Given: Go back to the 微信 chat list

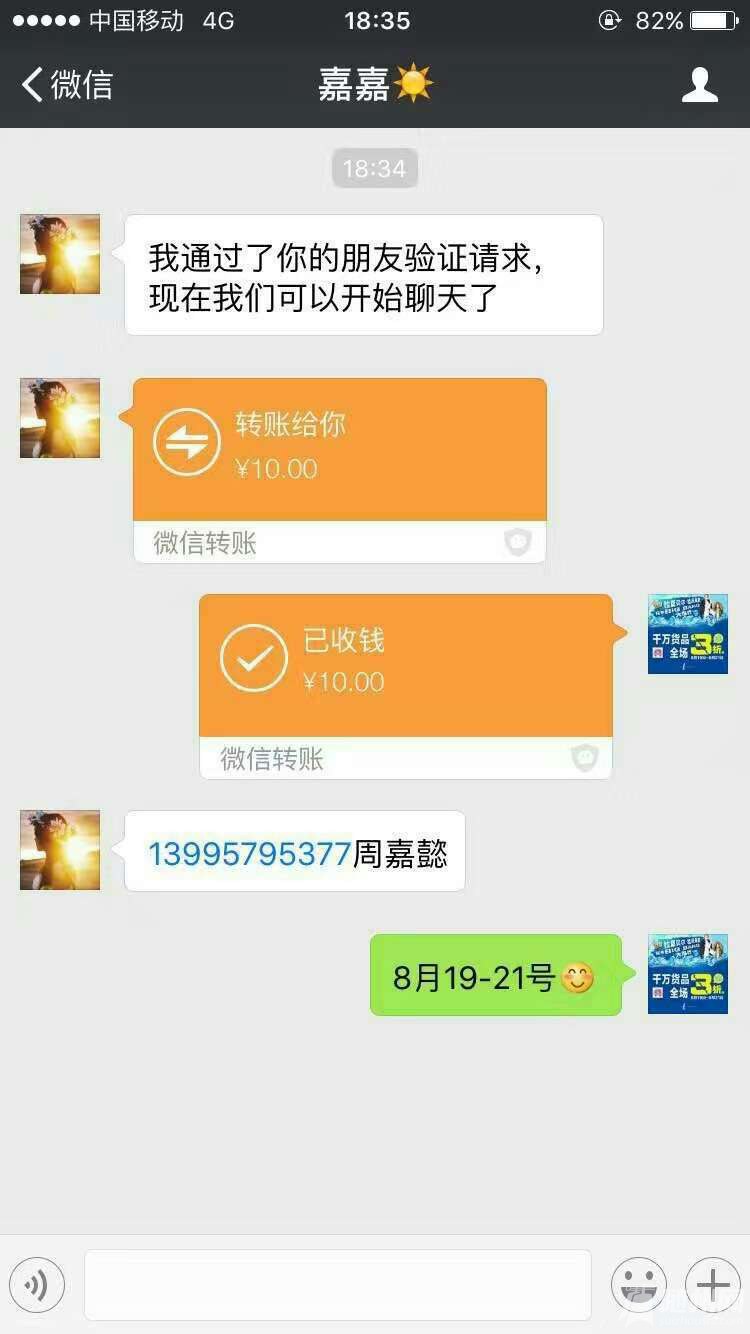Looking at the screenshot, I should click(x=66, y=85).
